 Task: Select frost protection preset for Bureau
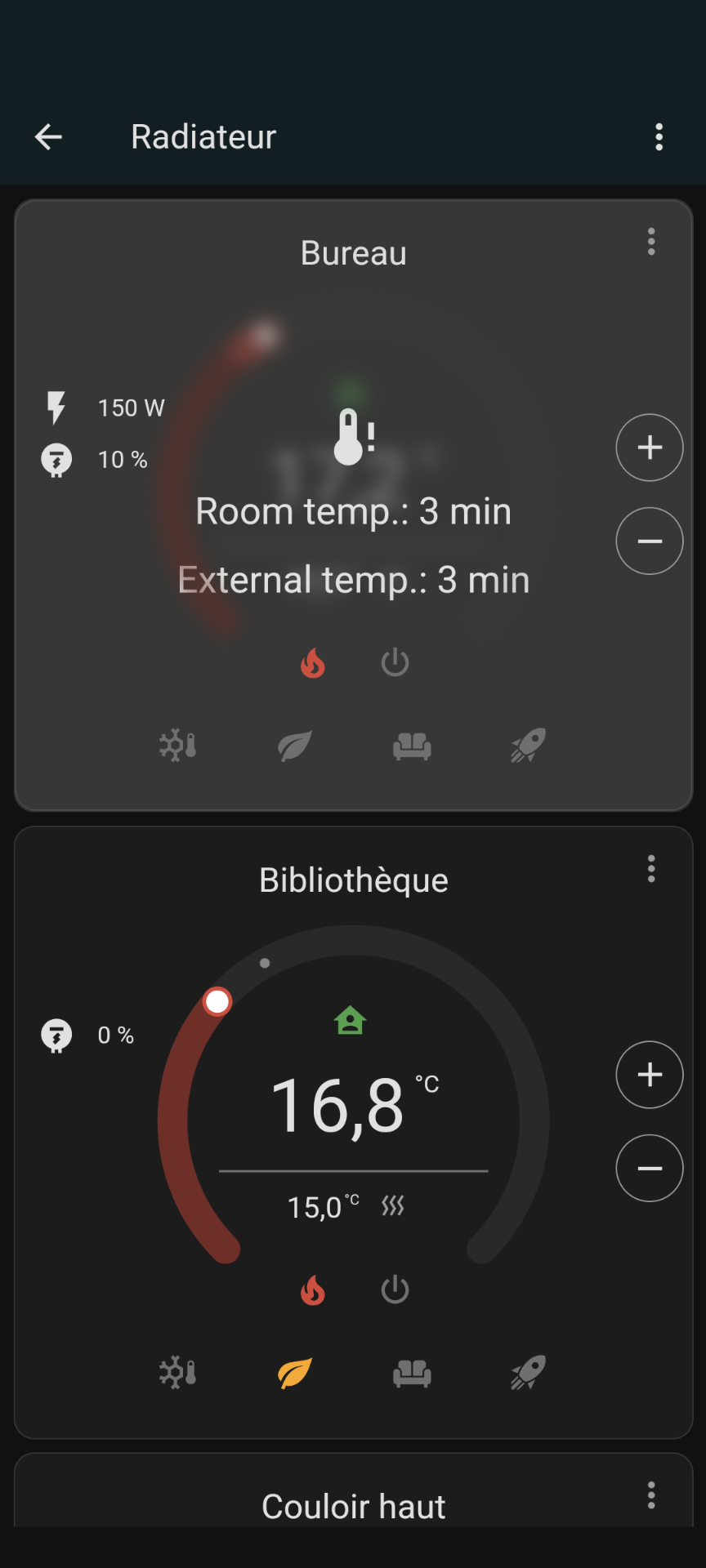(178, 746)
